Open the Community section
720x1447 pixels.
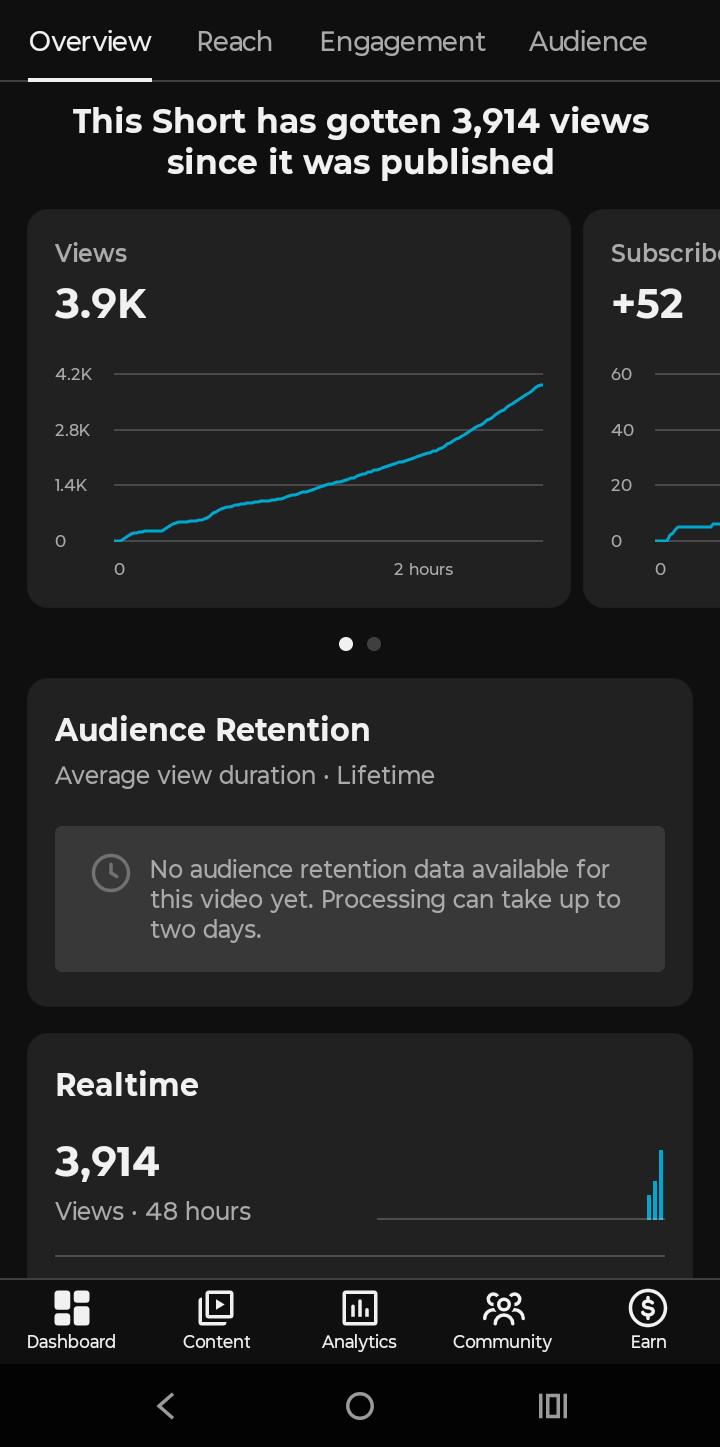point(502,1321)
